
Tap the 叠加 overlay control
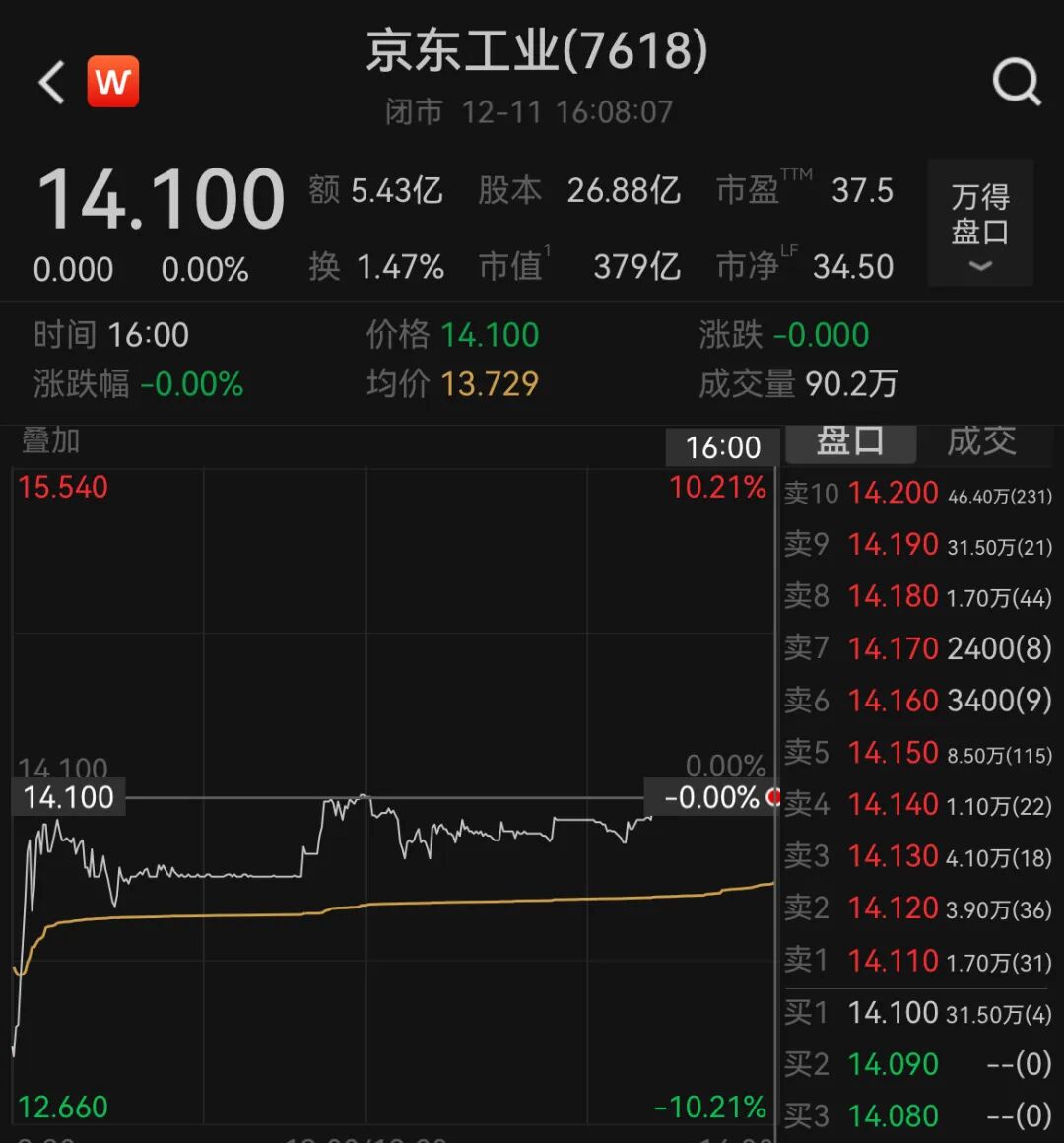[x=47, y=442]
